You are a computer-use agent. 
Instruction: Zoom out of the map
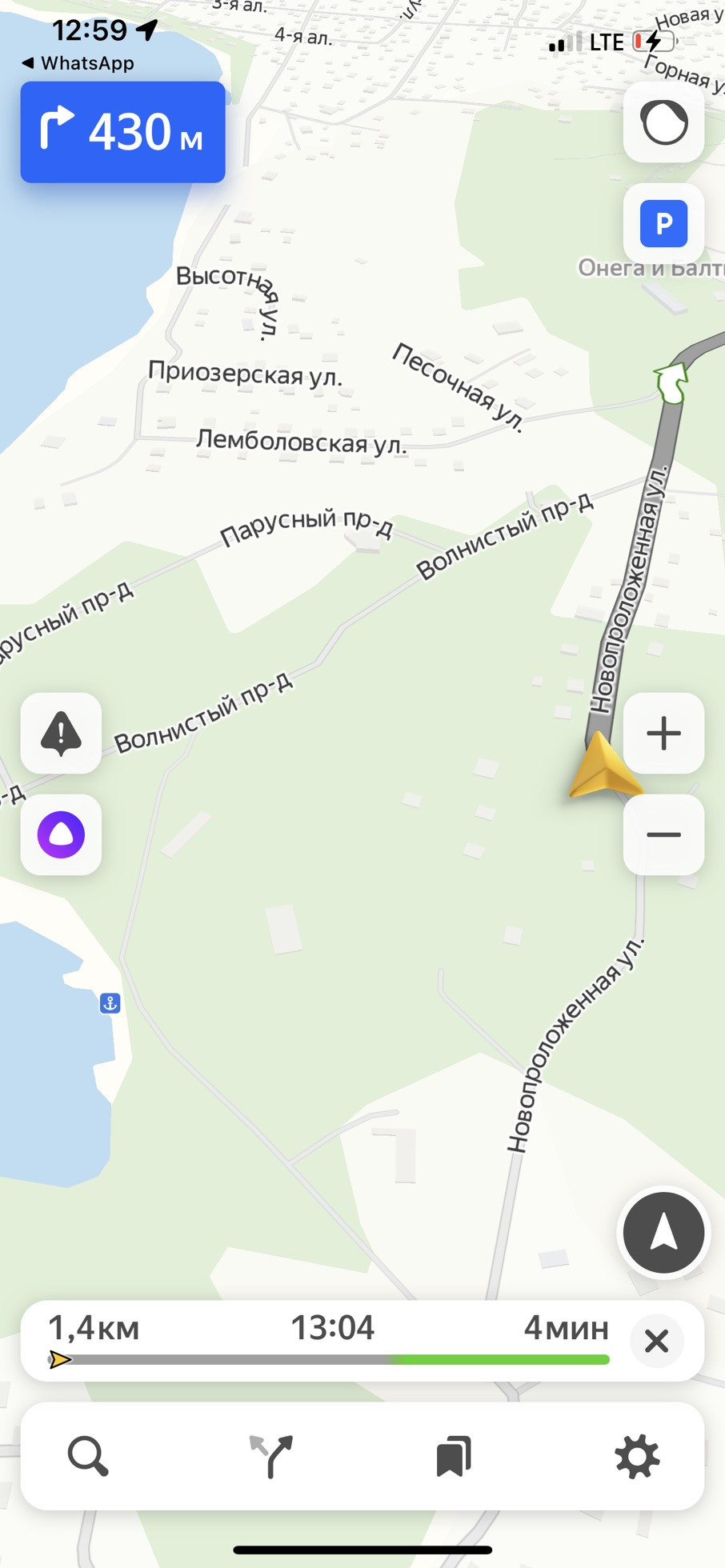coord(663,834)
